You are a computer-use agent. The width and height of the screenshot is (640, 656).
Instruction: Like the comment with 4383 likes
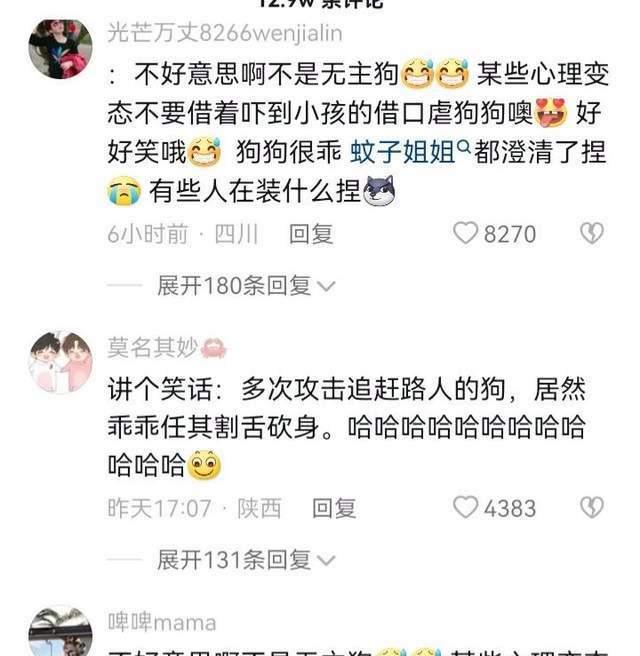[x=466, y=508]
